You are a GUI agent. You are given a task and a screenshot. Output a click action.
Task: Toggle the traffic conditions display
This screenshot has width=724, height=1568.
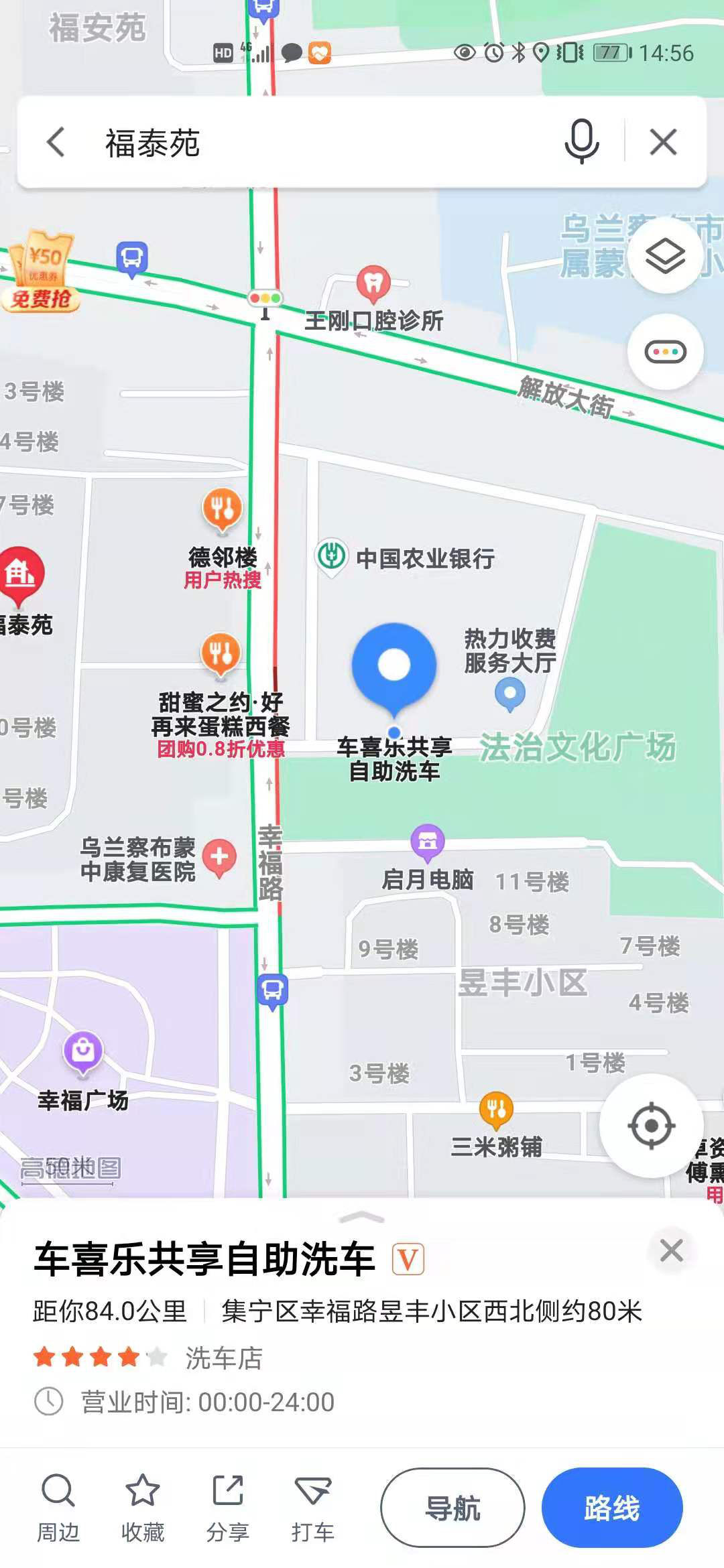(664, 352)
